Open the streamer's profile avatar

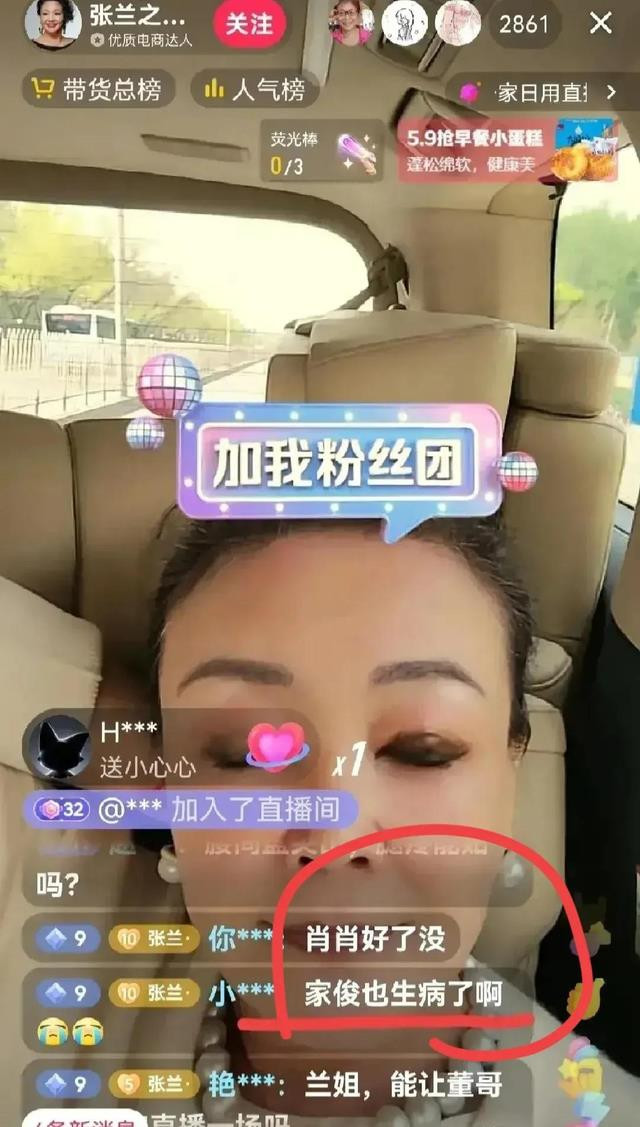(53, 23)
